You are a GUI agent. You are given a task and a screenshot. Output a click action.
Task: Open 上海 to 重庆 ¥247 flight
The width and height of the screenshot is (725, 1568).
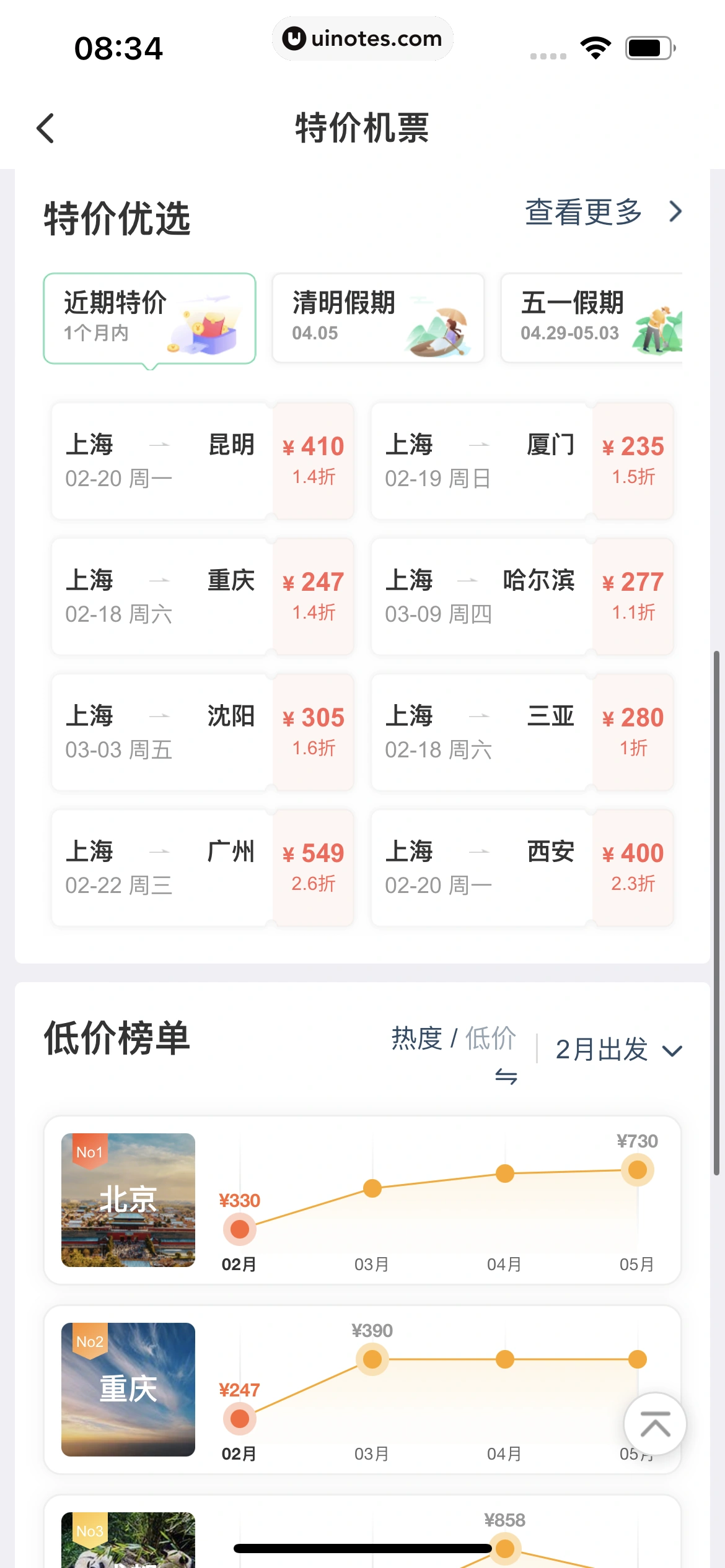[203, 596]
